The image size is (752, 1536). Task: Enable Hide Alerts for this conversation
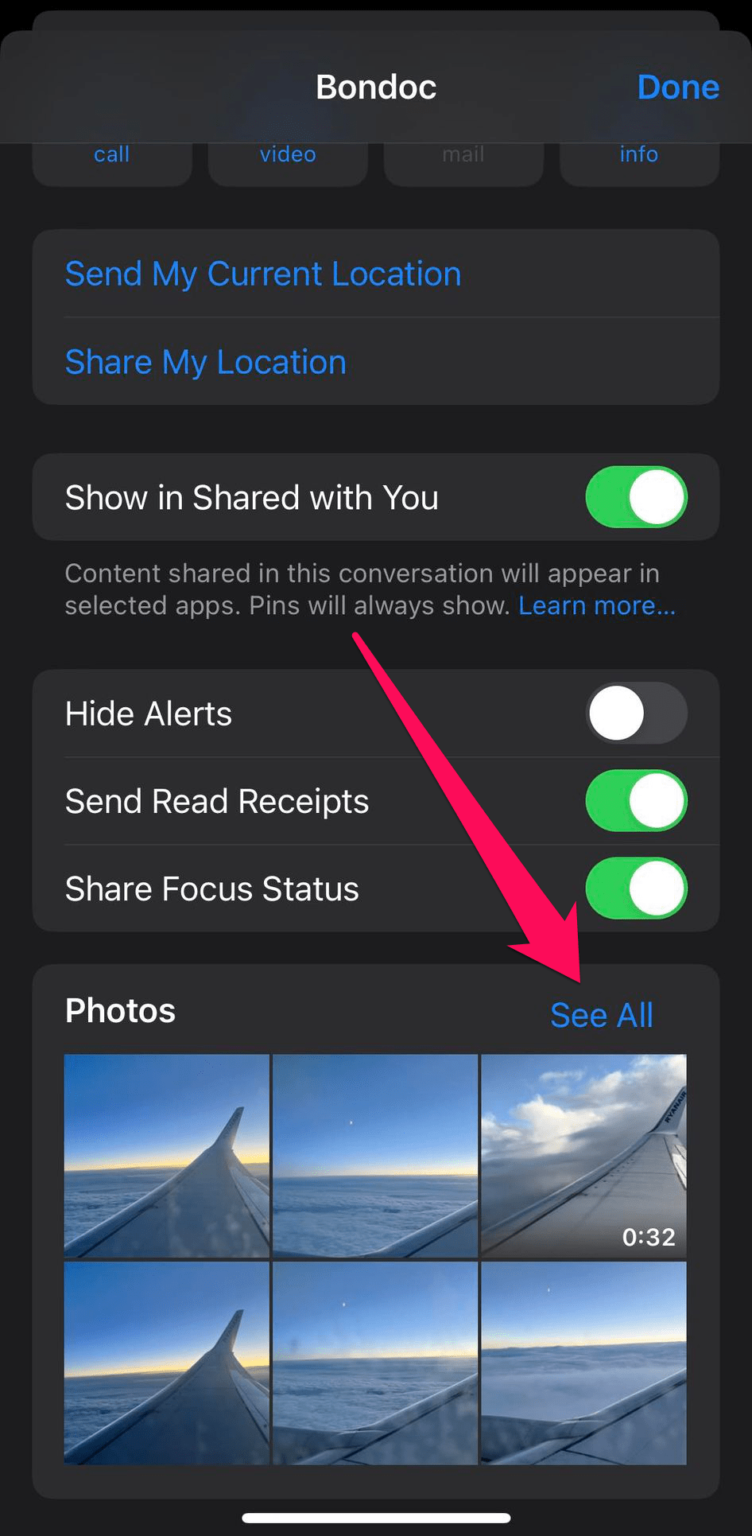pos(636,714)
